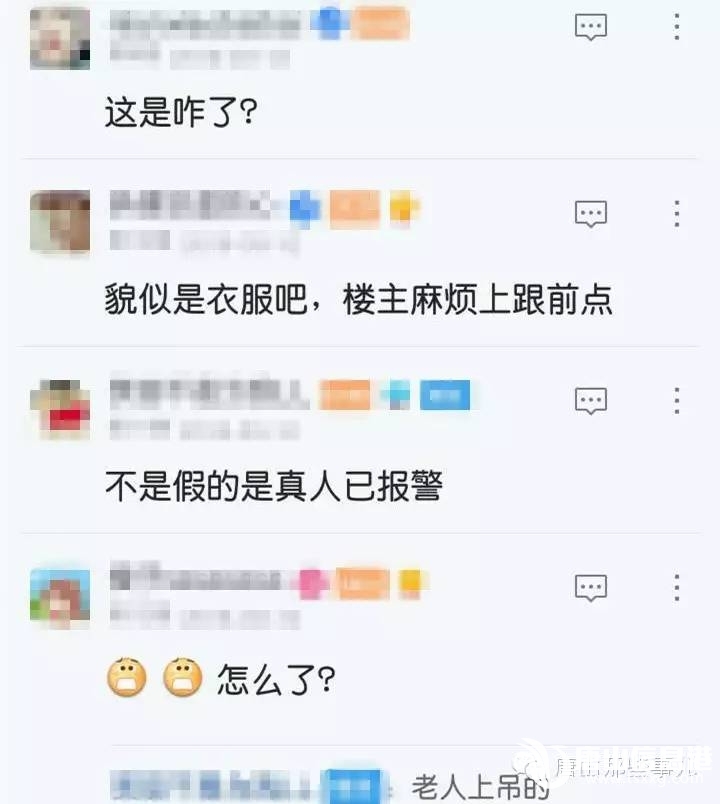View profile avatar of "这是咋了?" commenter

(x=59, y=38)
